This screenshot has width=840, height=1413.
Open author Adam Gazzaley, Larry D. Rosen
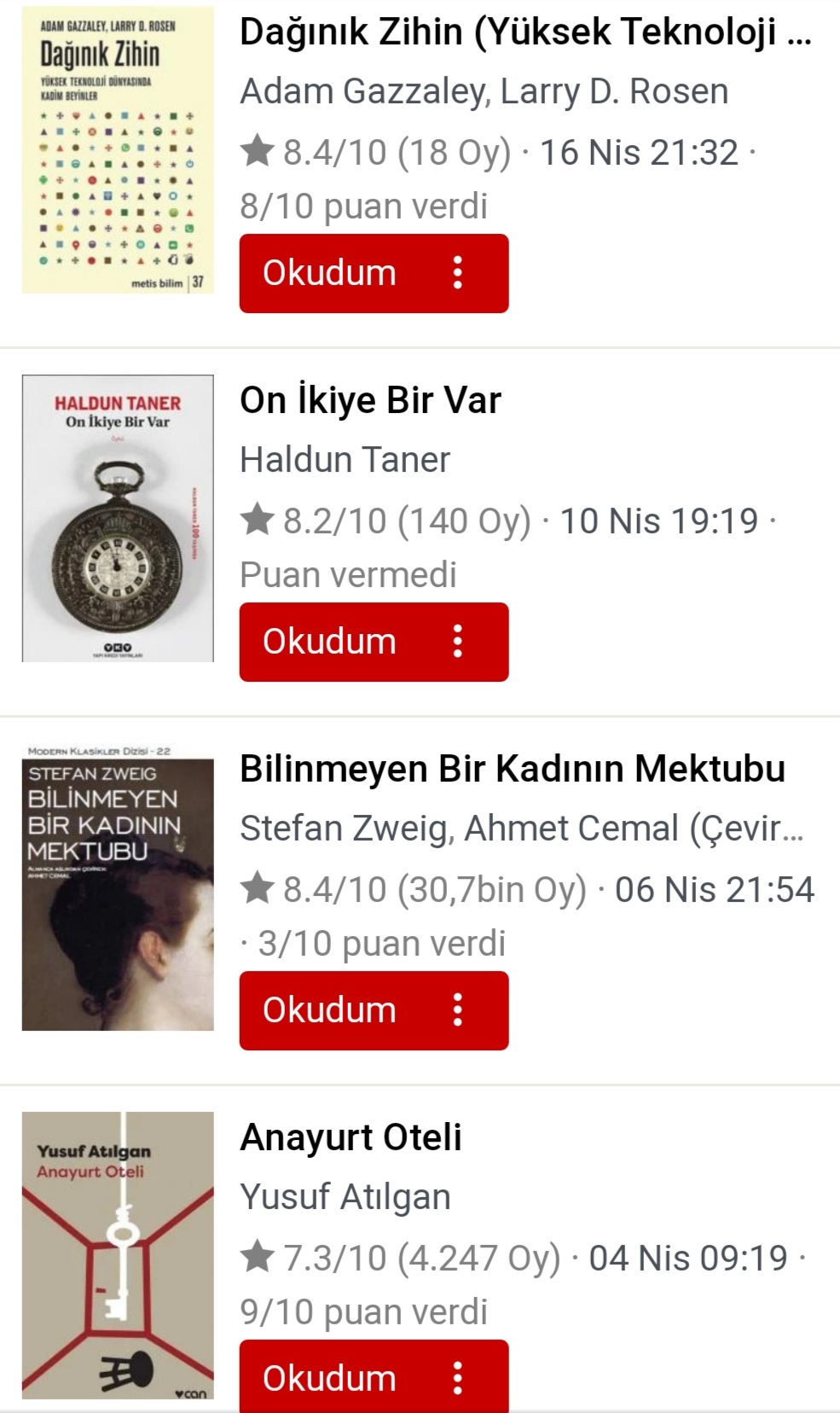(x=484, y=91)
